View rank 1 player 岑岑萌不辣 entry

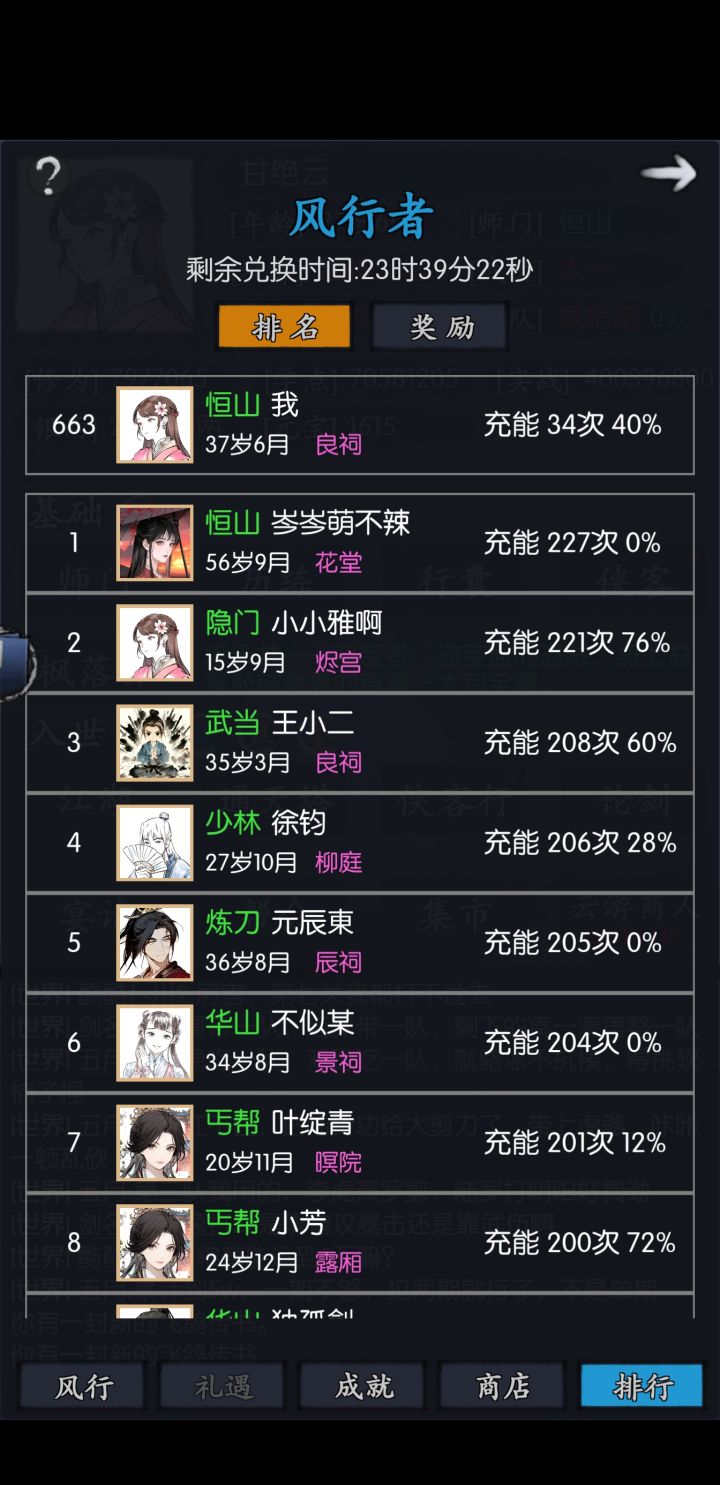pyautogui.click(x=360, y=542)
